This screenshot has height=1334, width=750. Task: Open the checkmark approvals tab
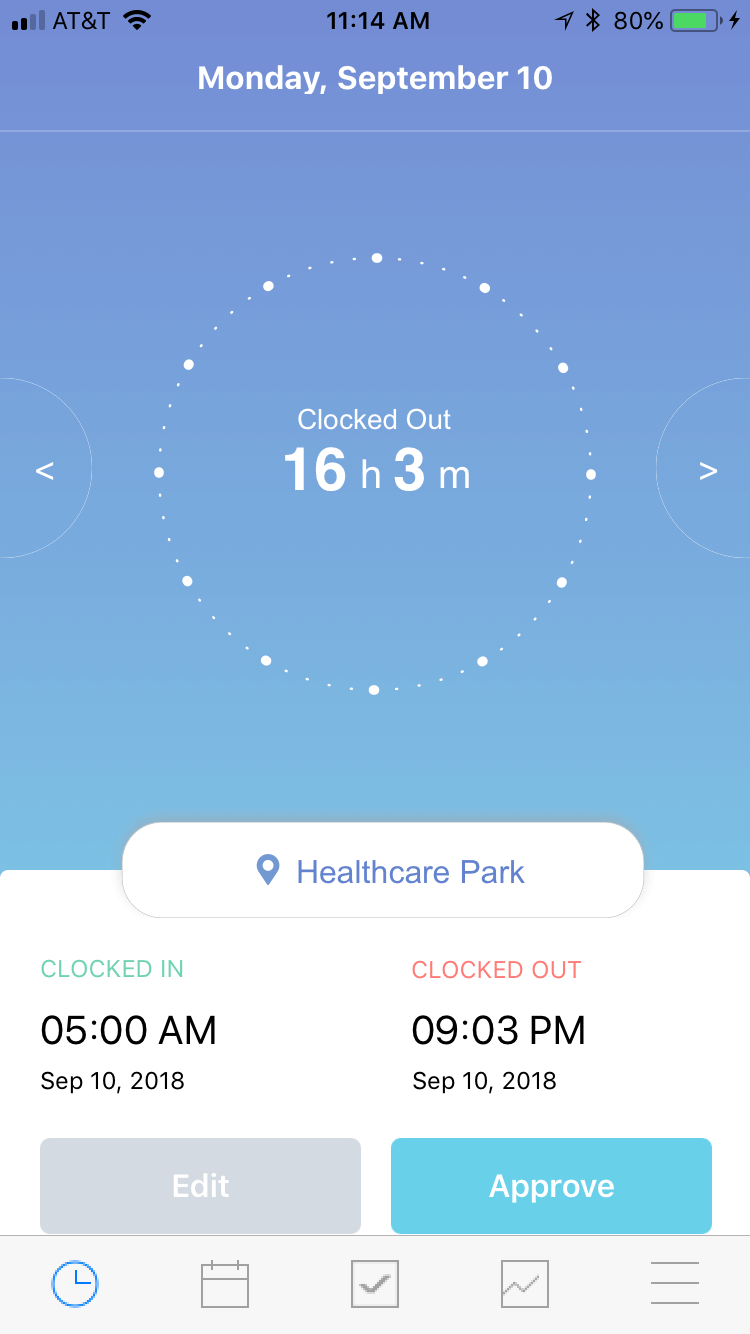pos(375,1284)
